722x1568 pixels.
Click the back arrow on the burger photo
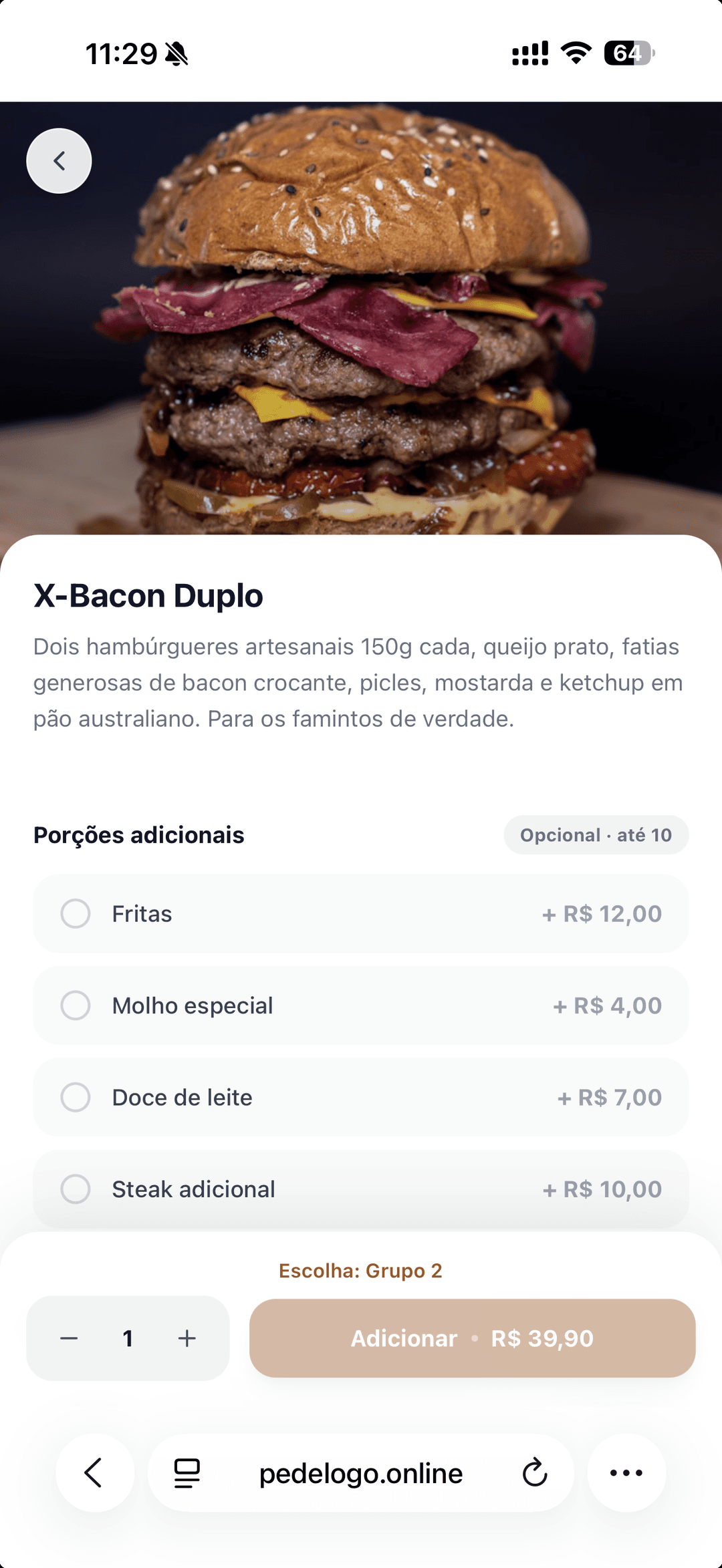(59, 160)
